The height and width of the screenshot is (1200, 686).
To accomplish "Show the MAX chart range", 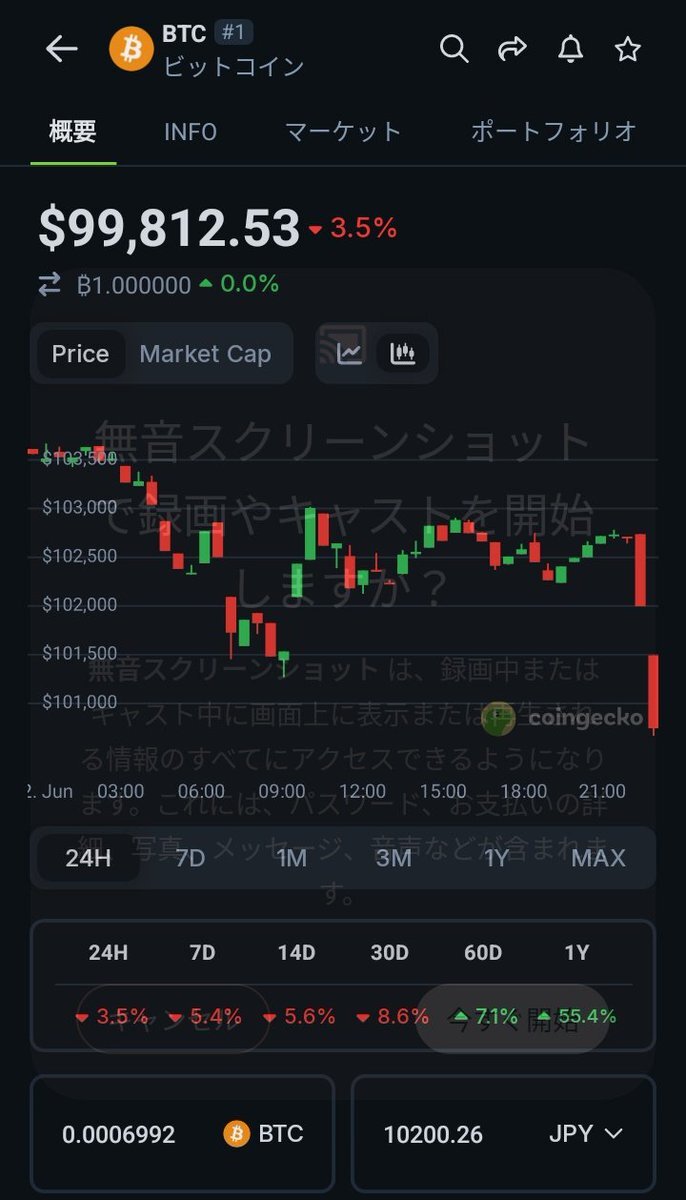I will point(598,858).
